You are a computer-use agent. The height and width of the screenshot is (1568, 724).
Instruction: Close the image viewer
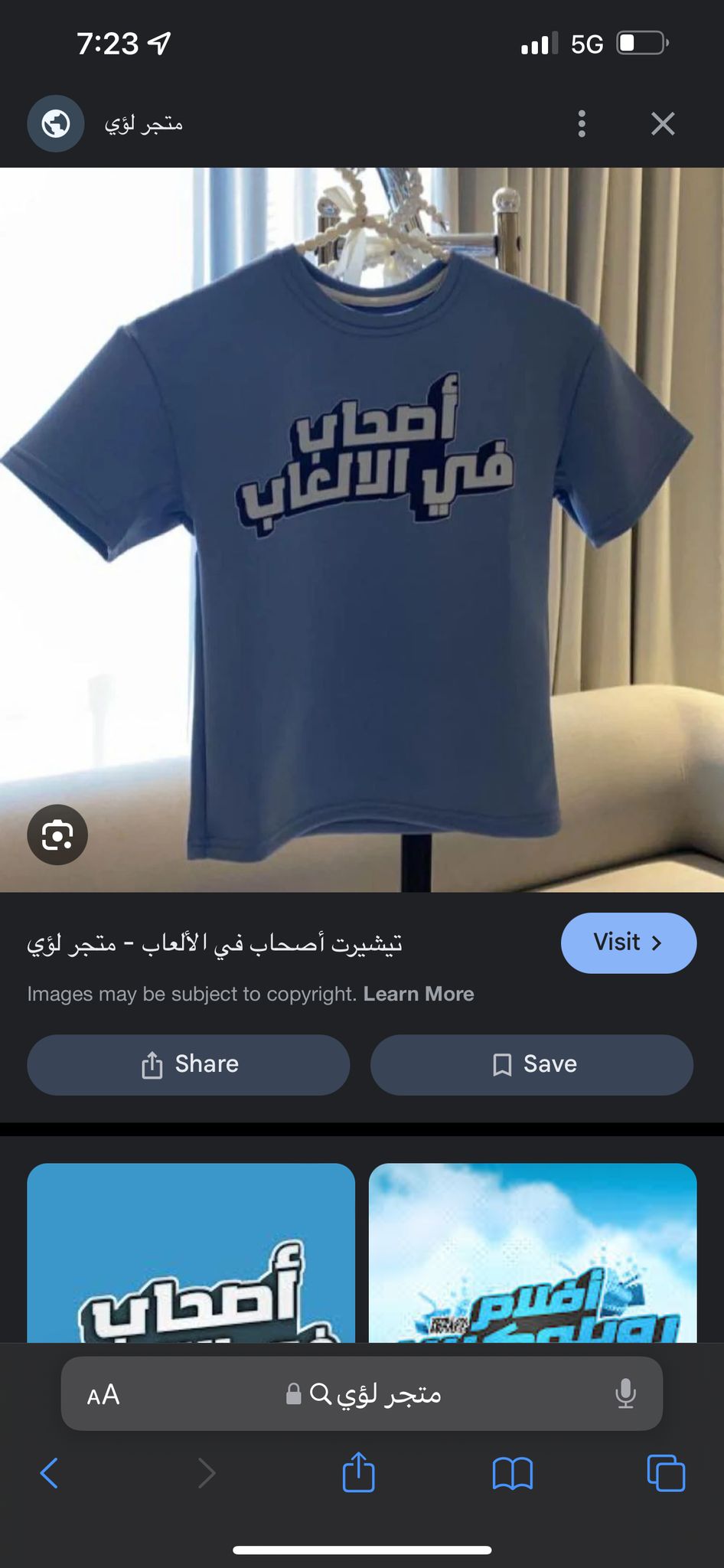[663, 123]
